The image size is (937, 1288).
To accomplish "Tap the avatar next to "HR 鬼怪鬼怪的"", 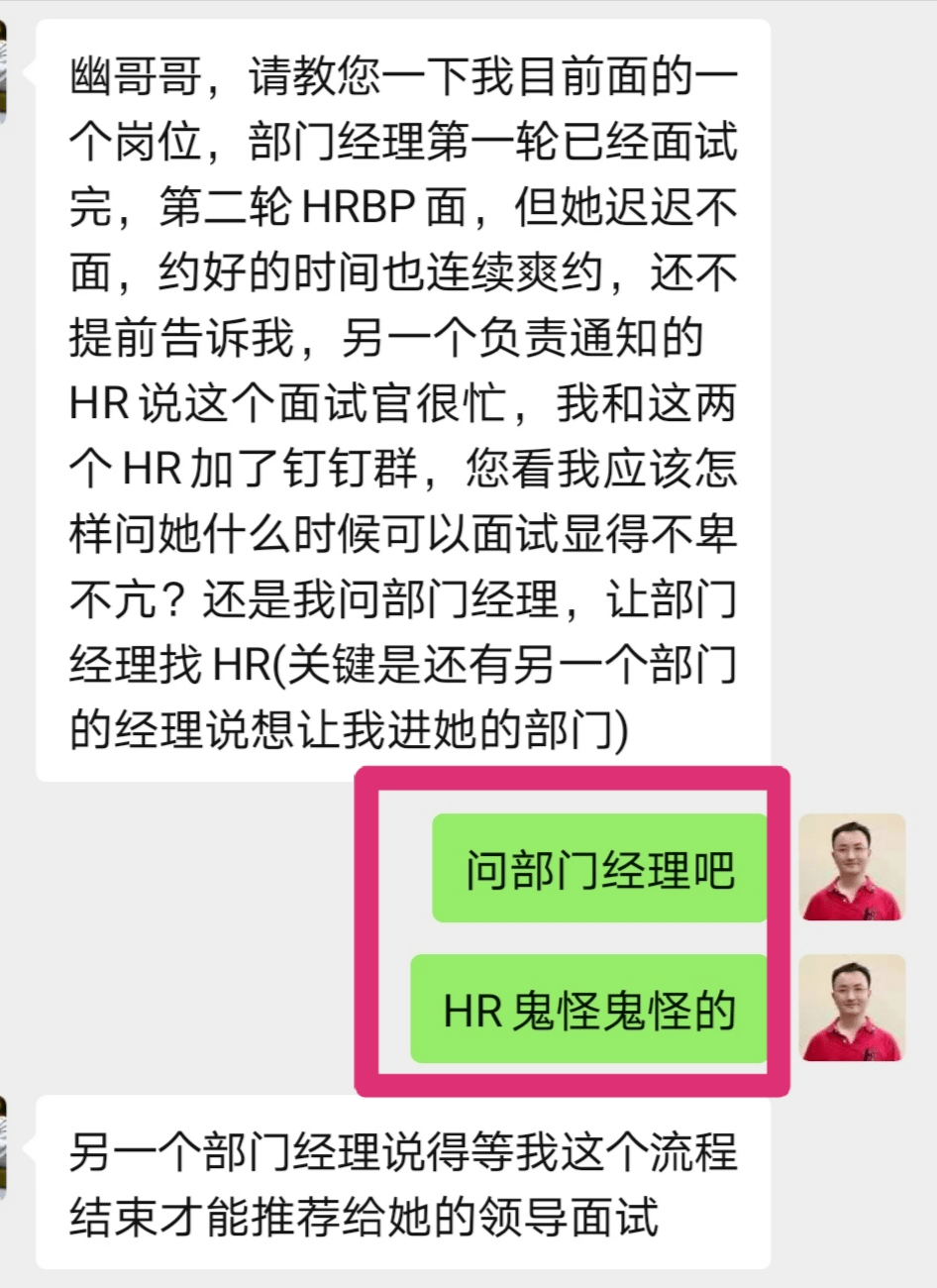I will pyautogui.click(x=852, y=1008).
